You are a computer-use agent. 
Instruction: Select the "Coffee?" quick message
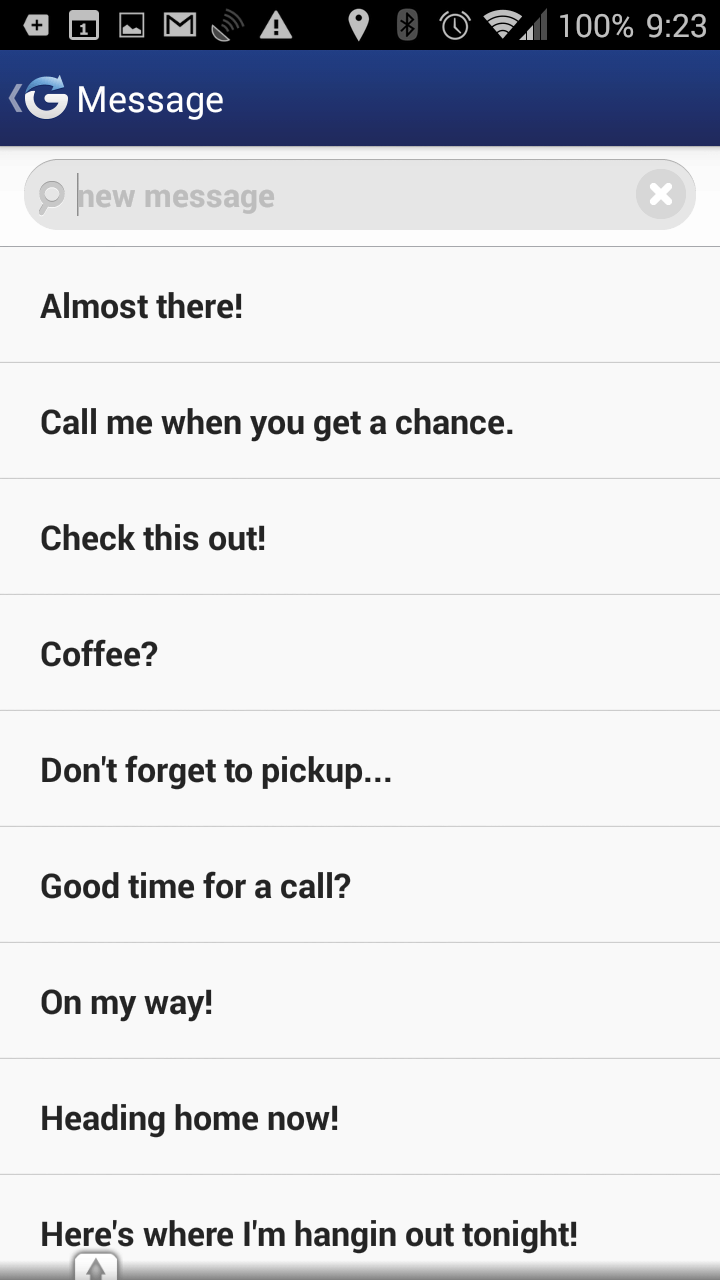[360, 653]
